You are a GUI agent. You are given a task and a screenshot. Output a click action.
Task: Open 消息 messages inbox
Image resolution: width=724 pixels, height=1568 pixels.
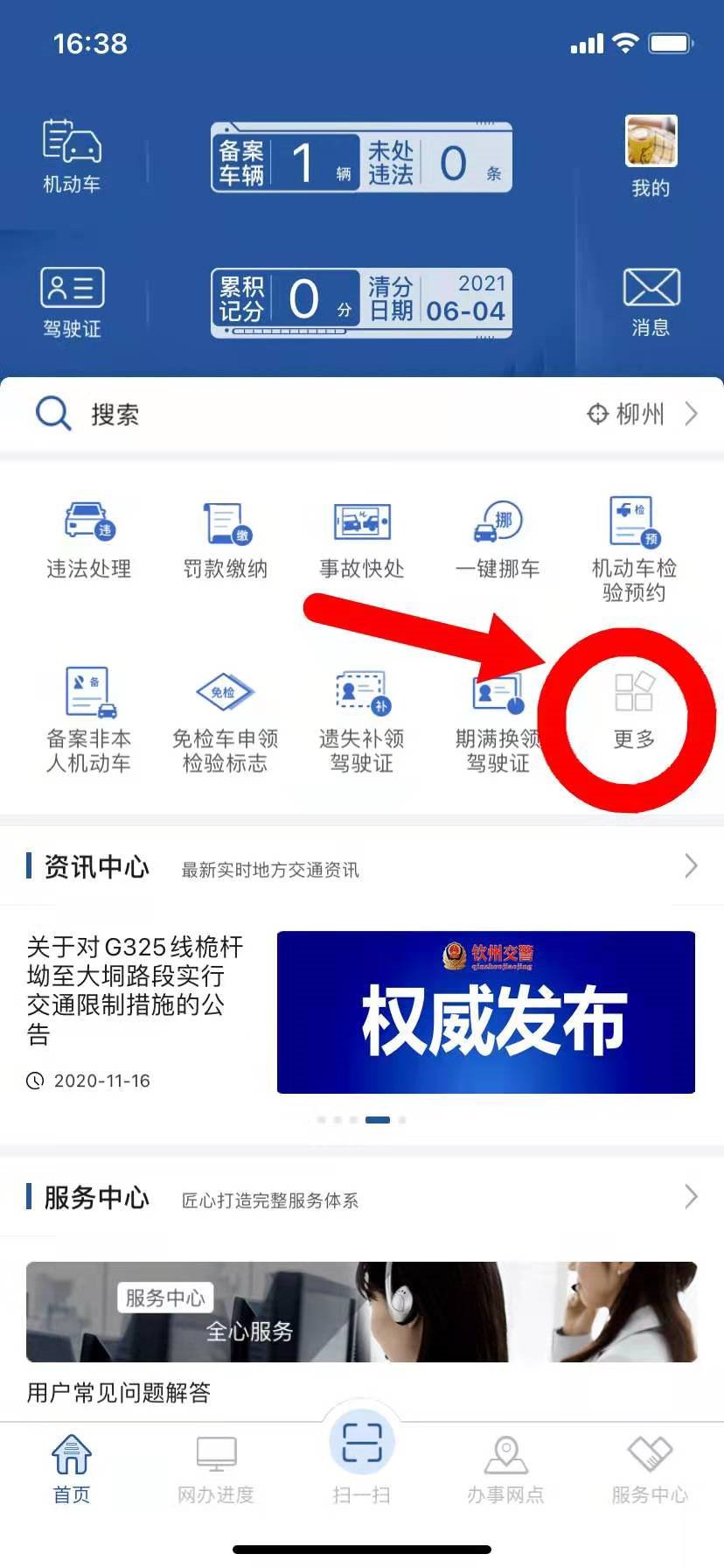coord(651,302)
